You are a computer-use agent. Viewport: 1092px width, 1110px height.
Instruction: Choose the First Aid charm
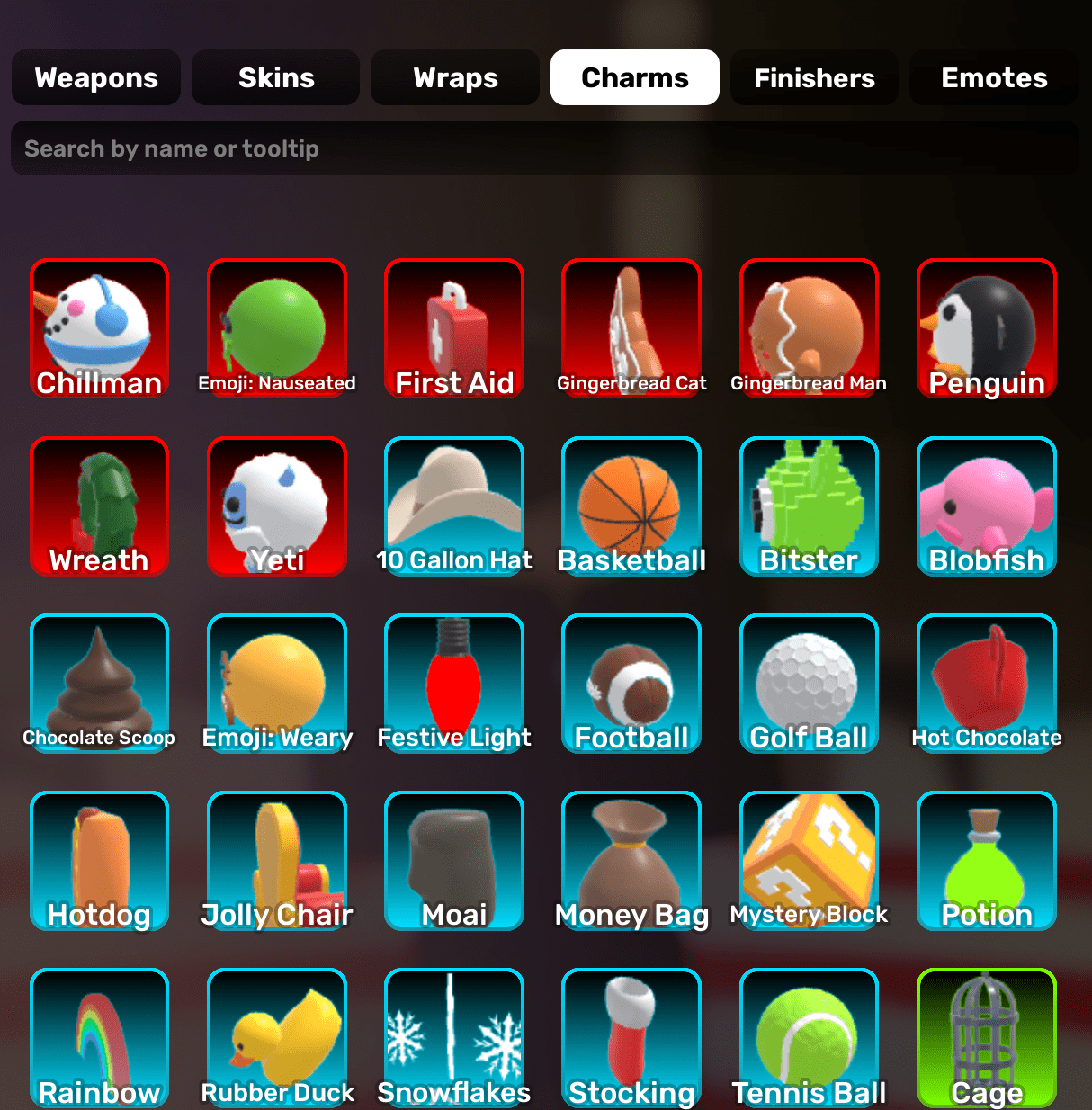pos(454,328)
